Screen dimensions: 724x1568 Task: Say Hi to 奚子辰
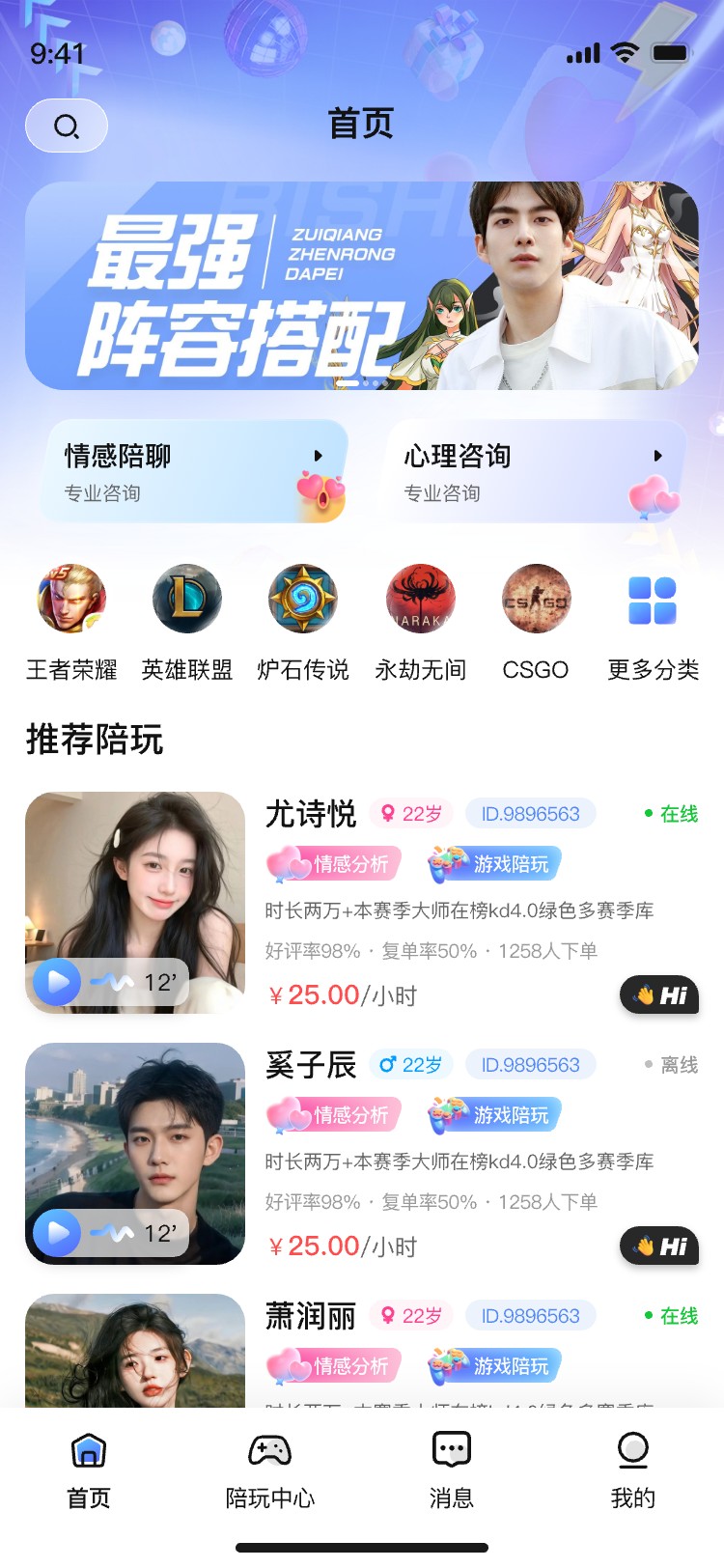(659, 1246)
